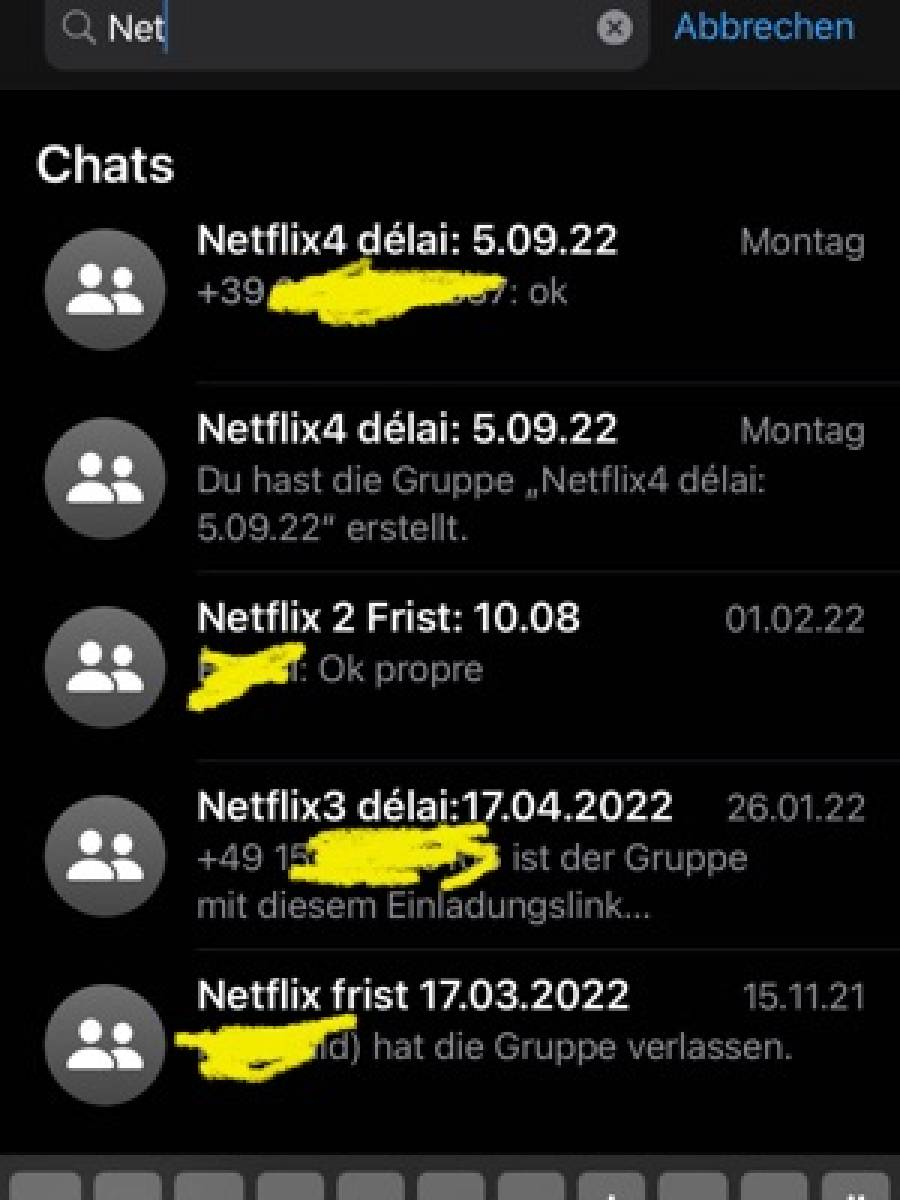The height and width of the screenshot is (1200, 900).
Task: Tap the search field containing "Net"
Action: point(340,28)
